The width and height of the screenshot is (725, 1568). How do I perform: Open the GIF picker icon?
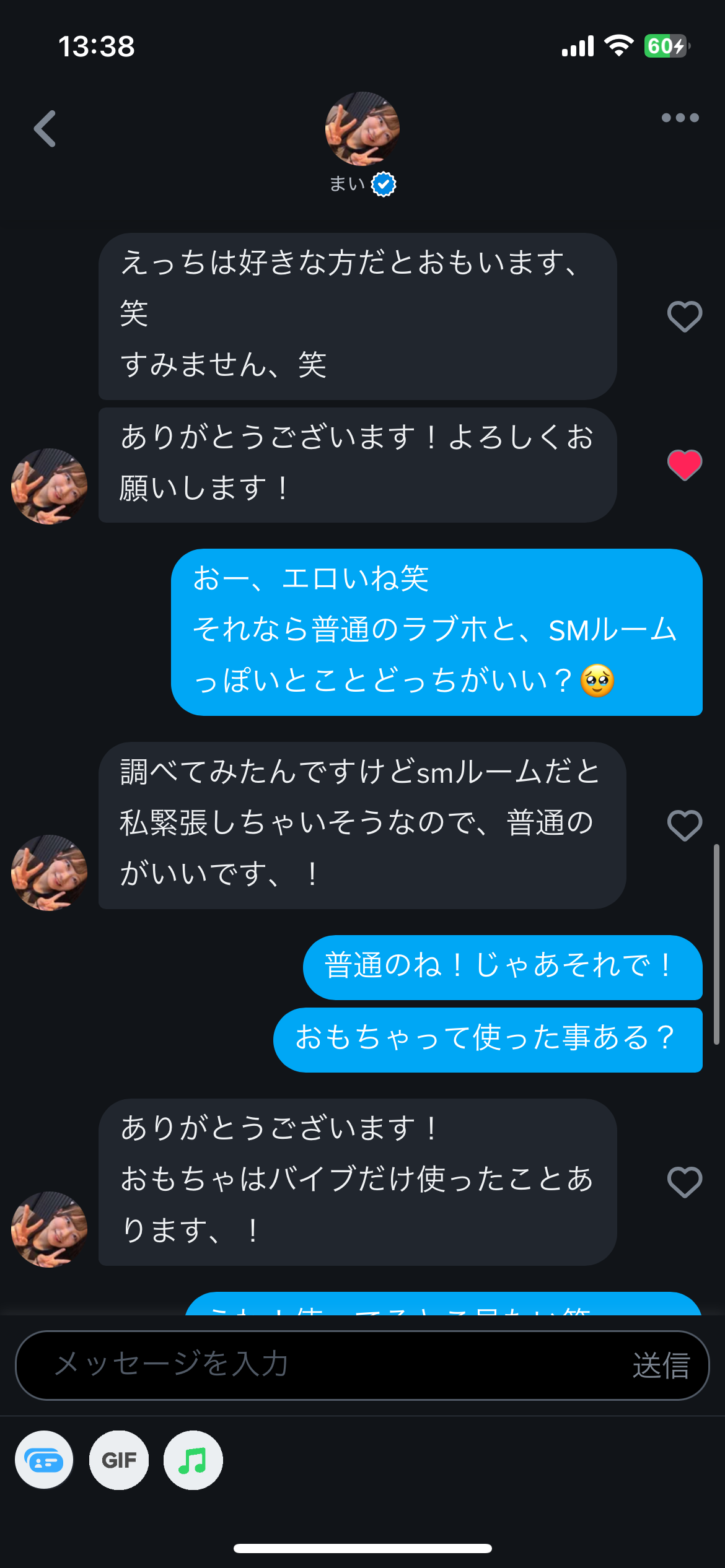pyautogui.click(x=119, y=1461)
